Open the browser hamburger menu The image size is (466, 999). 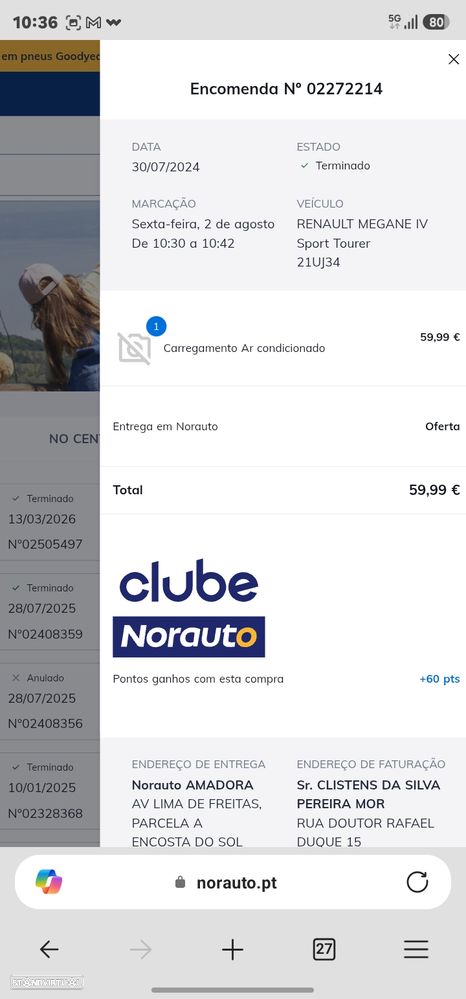[x=416, y=949]
